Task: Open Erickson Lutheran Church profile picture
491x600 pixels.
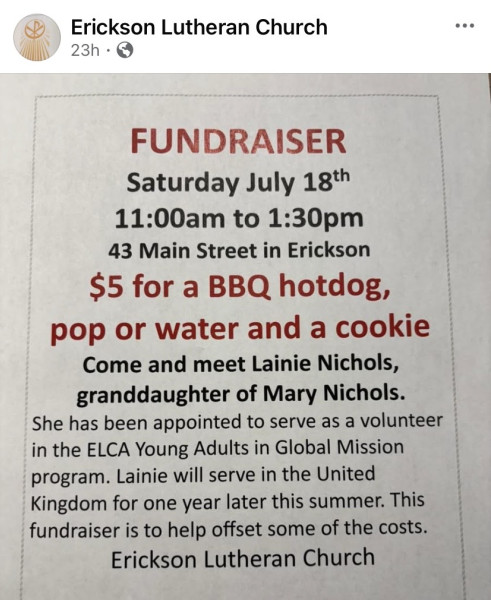Action: pyautogui.click(x=37, y=37)
